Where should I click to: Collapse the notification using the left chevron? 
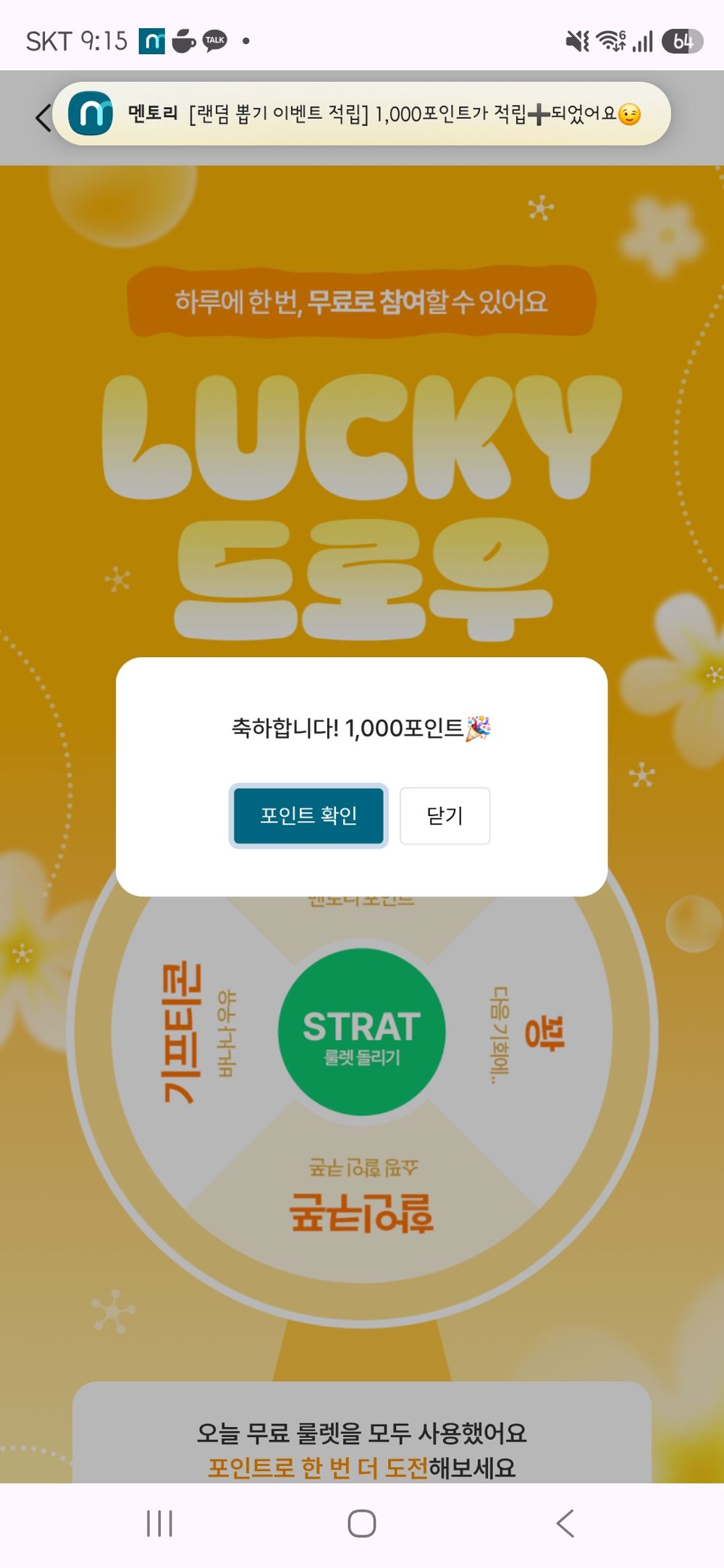(x=41, y=117)
